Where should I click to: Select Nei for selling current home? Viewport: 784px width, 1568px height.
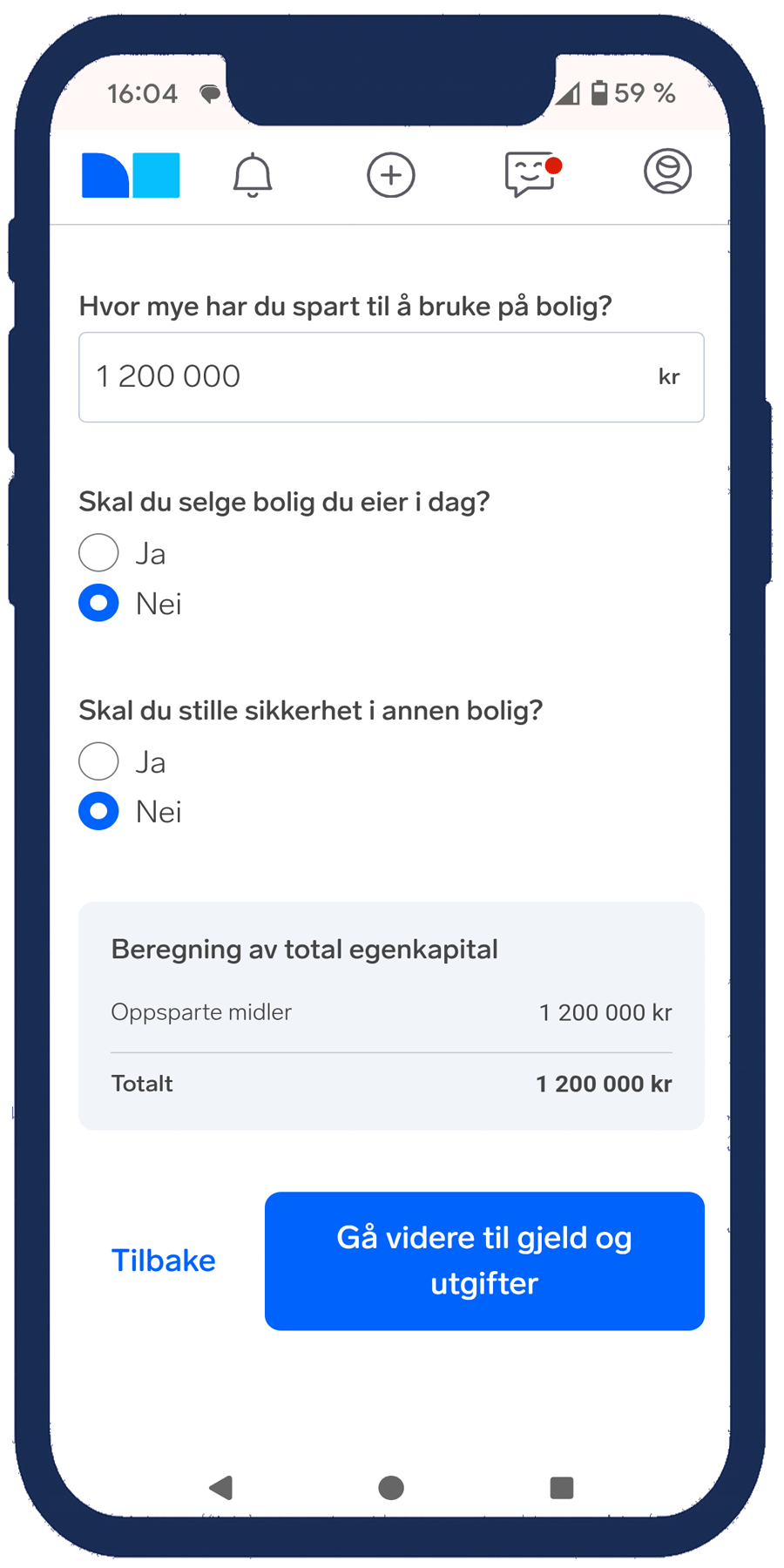[x=99, y=603]
